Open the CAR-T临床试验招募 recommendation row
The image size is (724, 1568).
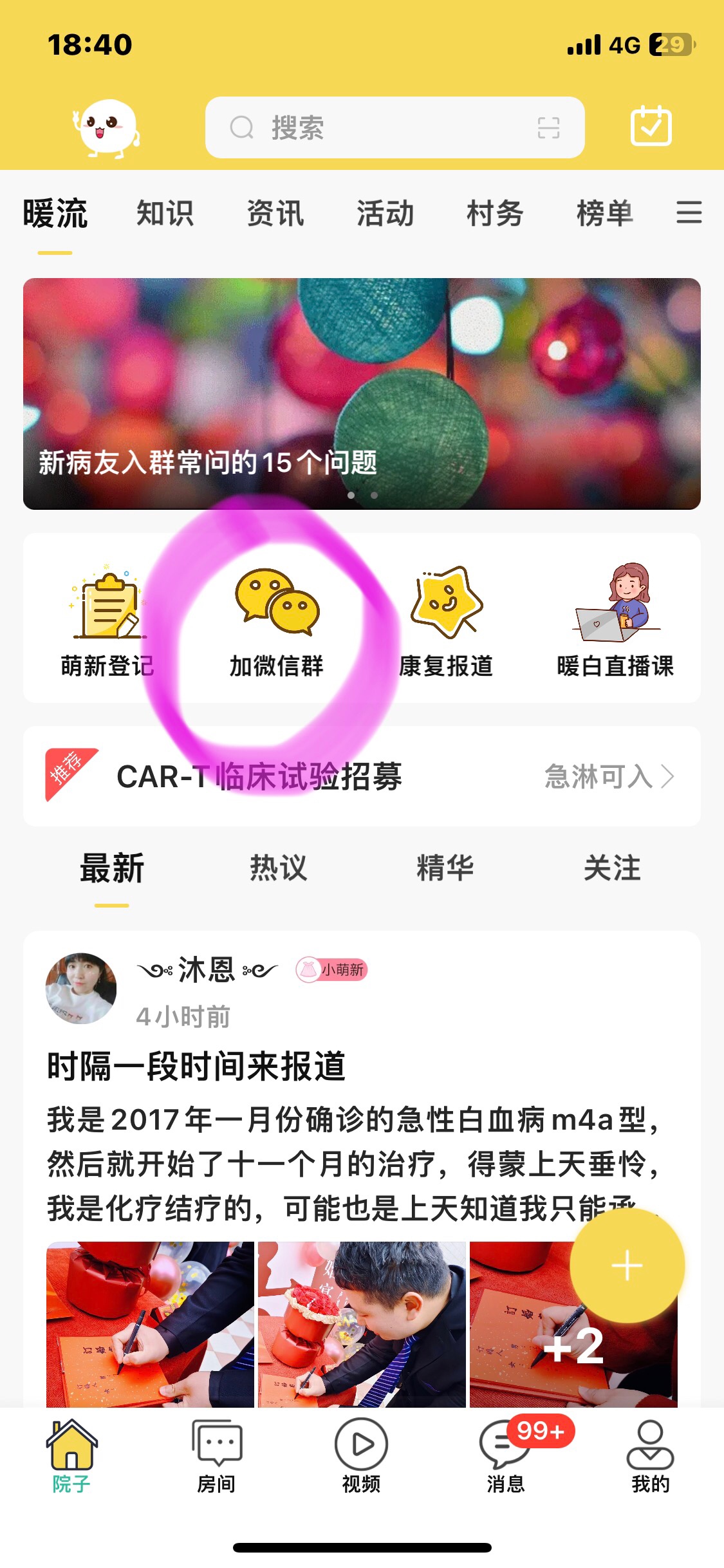click(x=362, y=776)
